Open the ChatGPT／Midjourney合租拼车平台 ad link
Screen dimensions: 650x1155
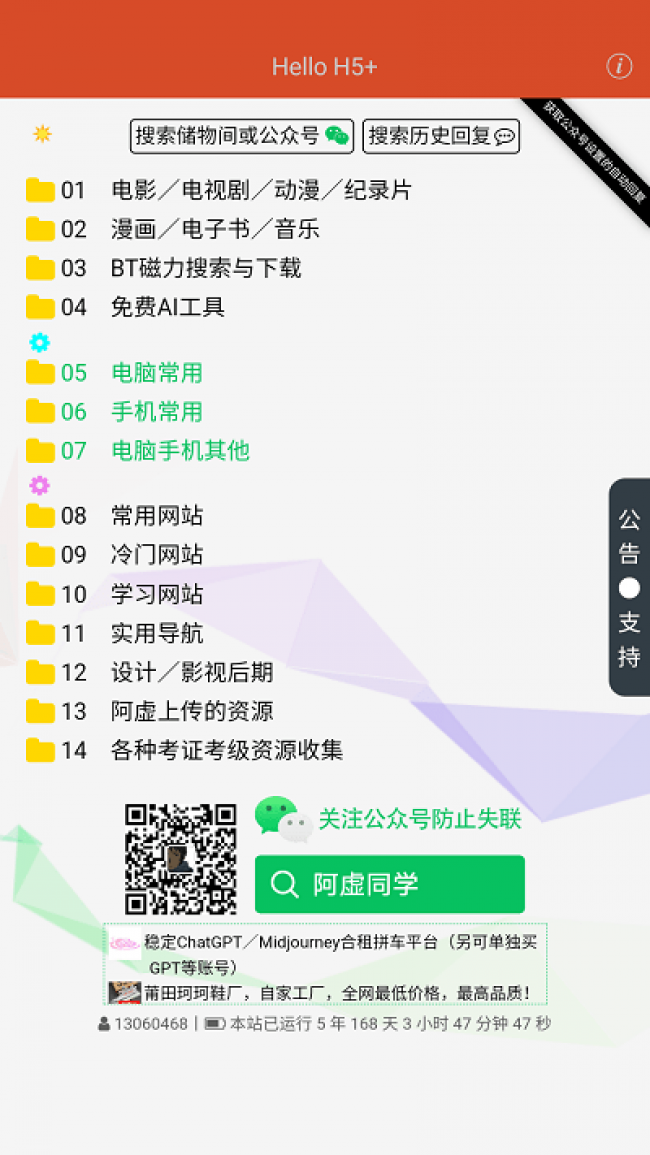pyautogui.click(x=340, y=943)
